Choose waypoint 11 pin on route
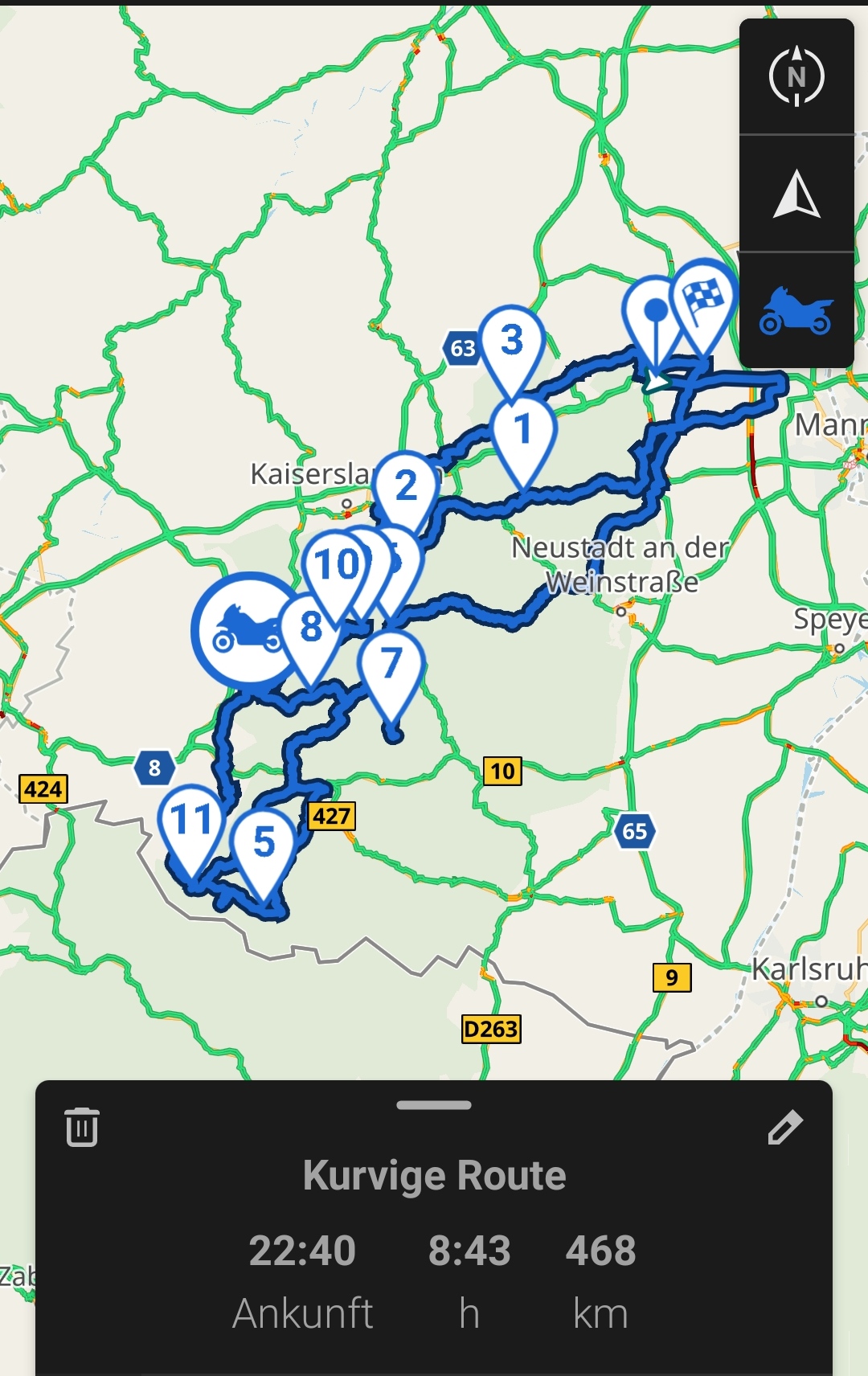The image size is (868, 1376). pyautogui.click(x=191, y=820)
